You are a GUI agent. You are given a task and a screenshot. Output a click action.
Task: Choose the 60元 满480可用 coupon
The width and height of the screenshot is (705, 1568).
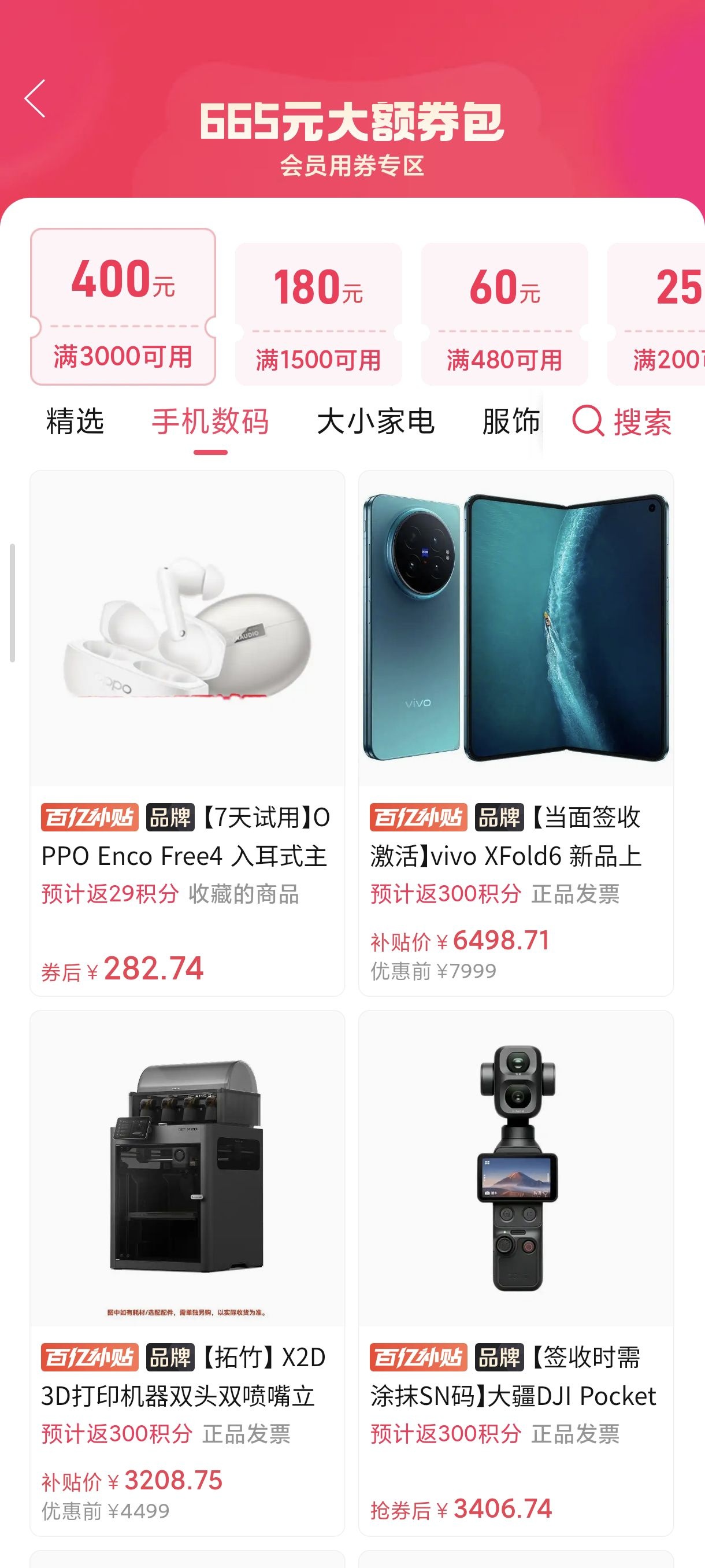[x=504, y=314]
